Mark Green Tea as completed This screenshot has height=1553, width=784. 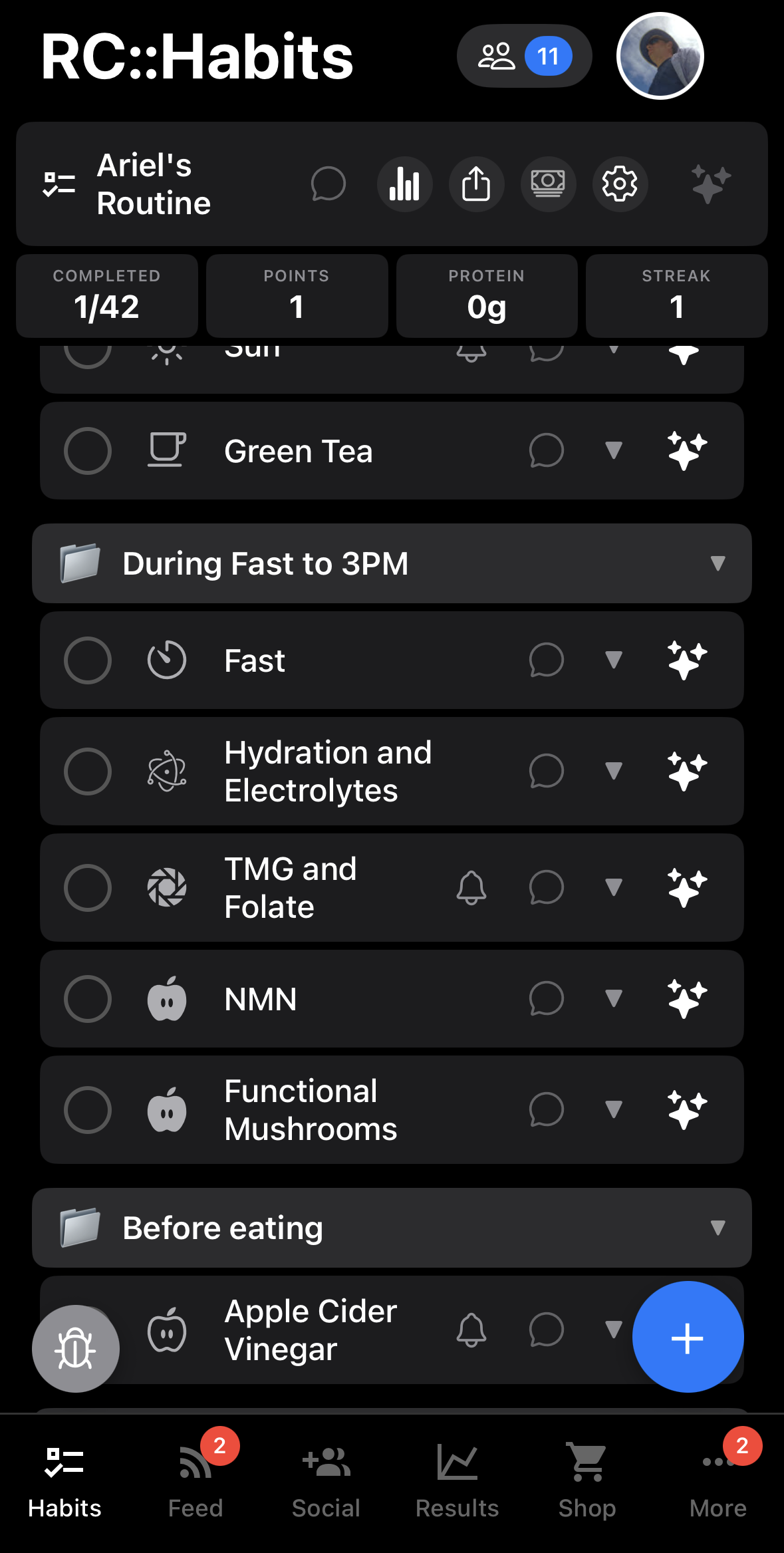pyautogui.click(x=87, y=450)
